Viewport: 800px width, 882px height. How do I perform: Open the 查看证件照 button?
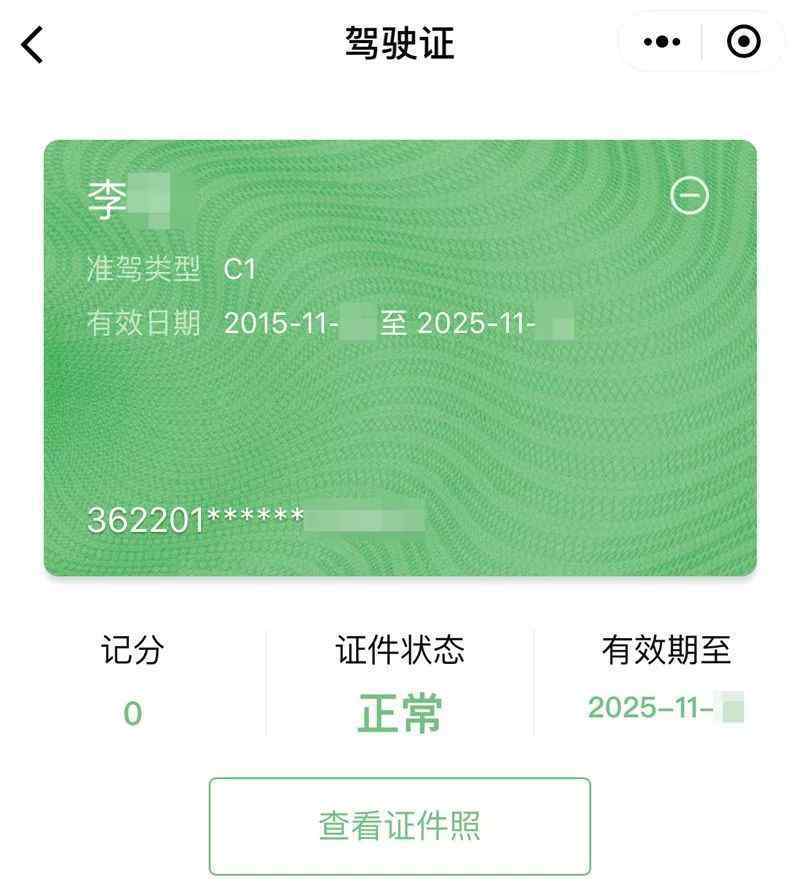click(399, 826)
